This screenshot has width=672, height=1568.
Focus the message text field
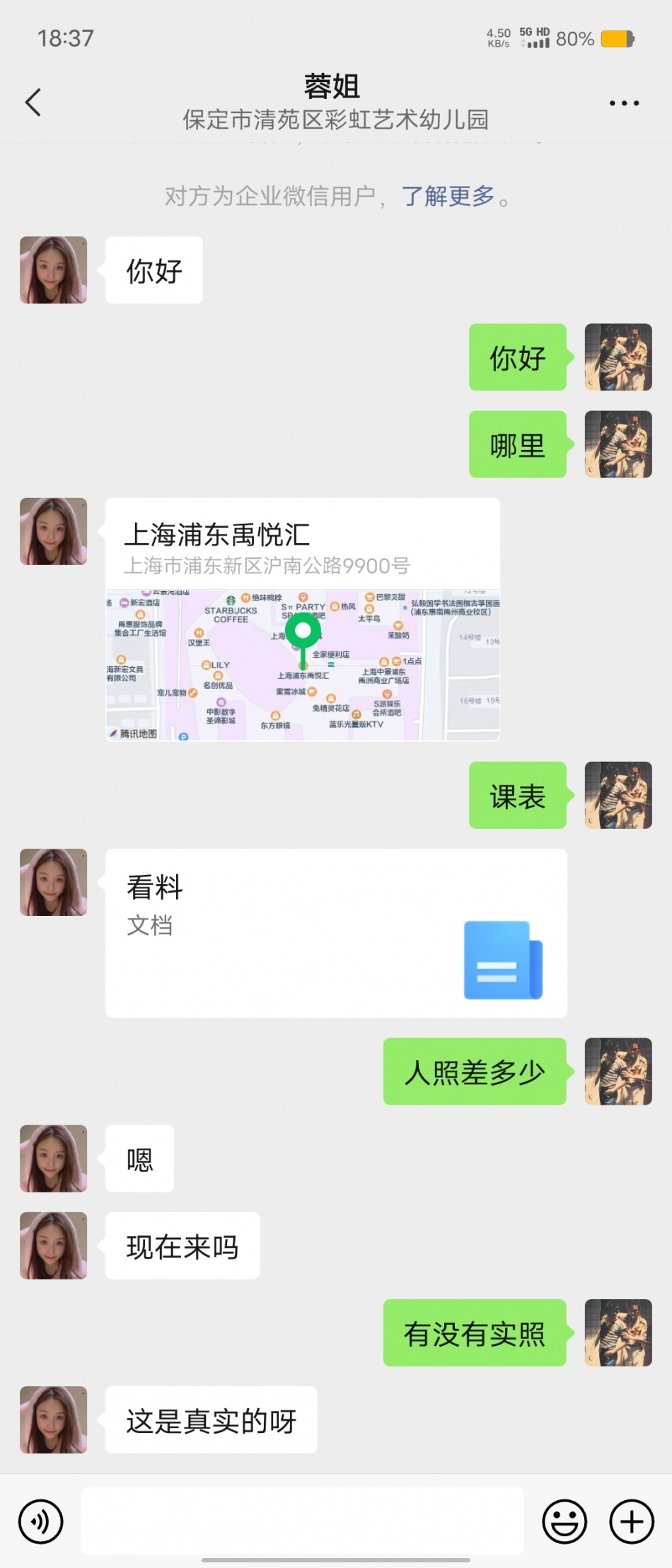pyautogui.click(x=302, y=1521)
